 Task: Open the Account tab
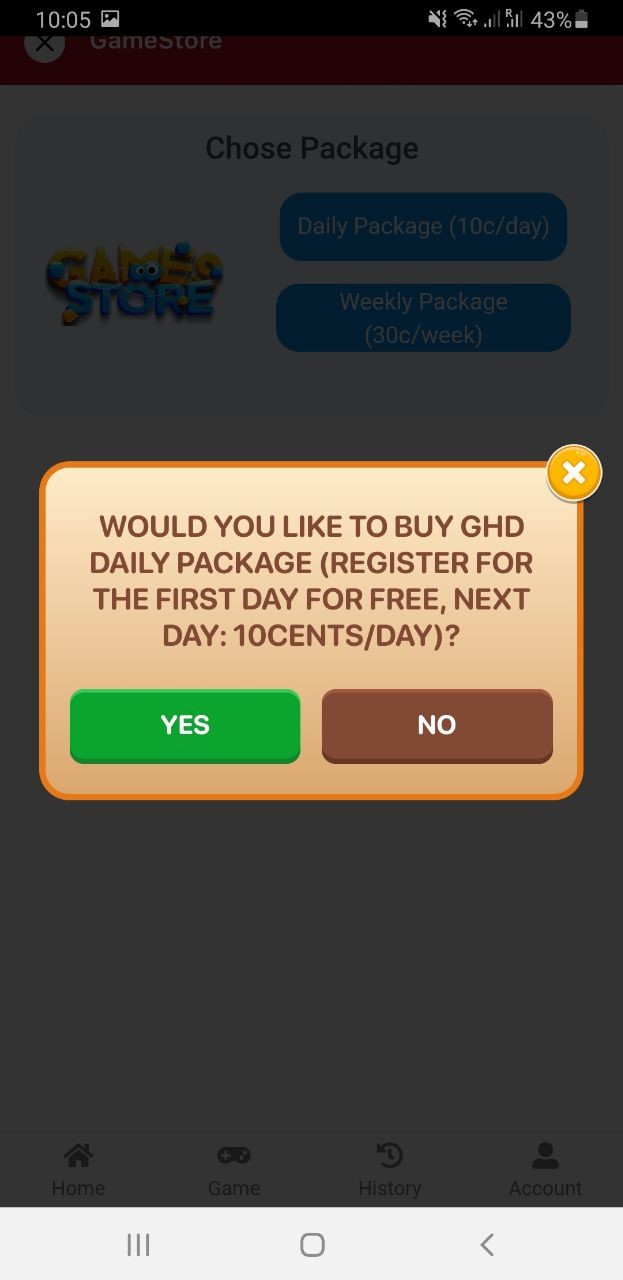[x=545, y=1170]
